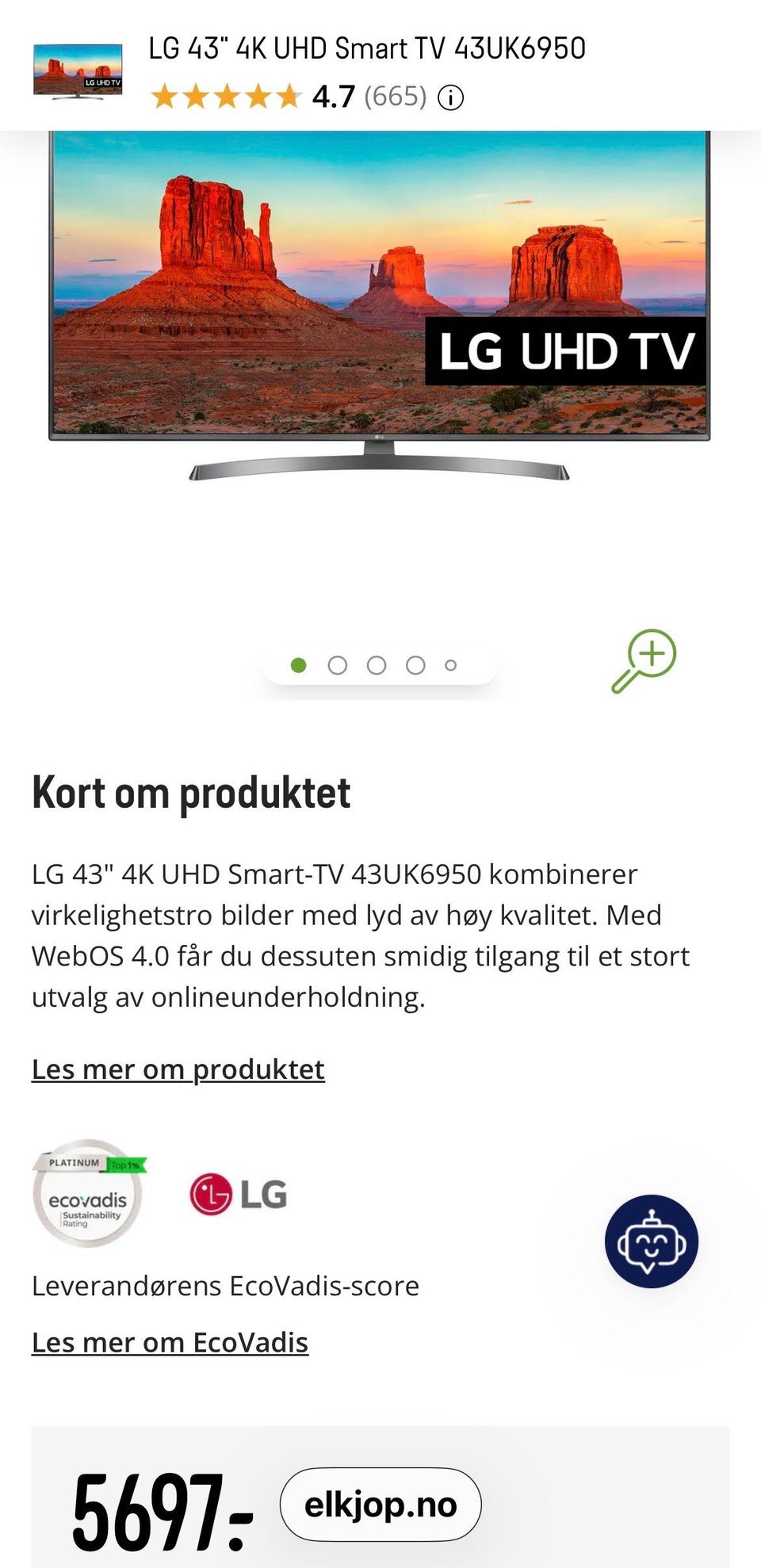This screenshot has height=1568, width=761.
Task: Open 'Les mer om EcoVadis' link
Action: point(170,1343)
